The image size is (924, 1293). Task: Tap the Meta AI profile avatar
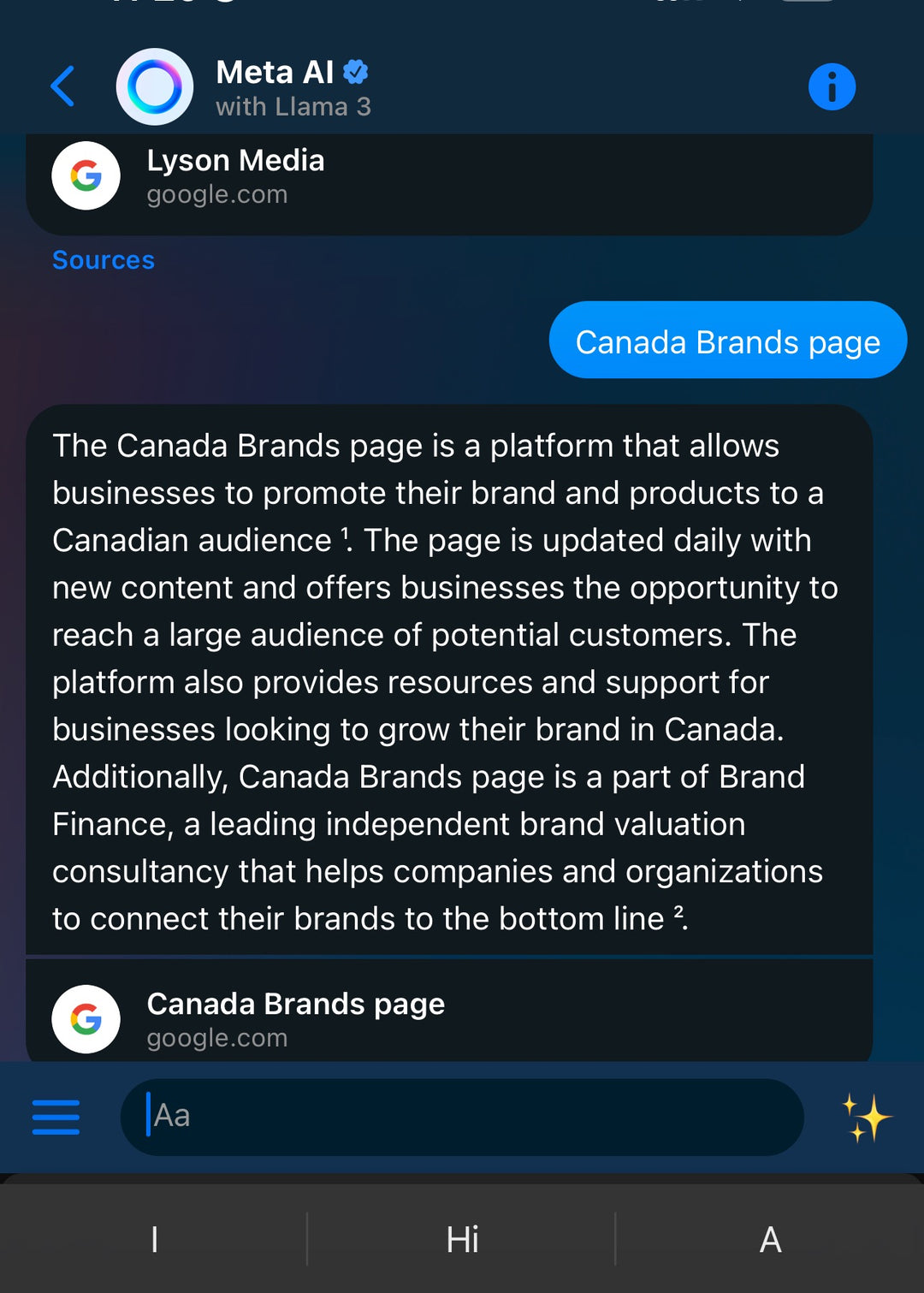[x=154, y=86]
